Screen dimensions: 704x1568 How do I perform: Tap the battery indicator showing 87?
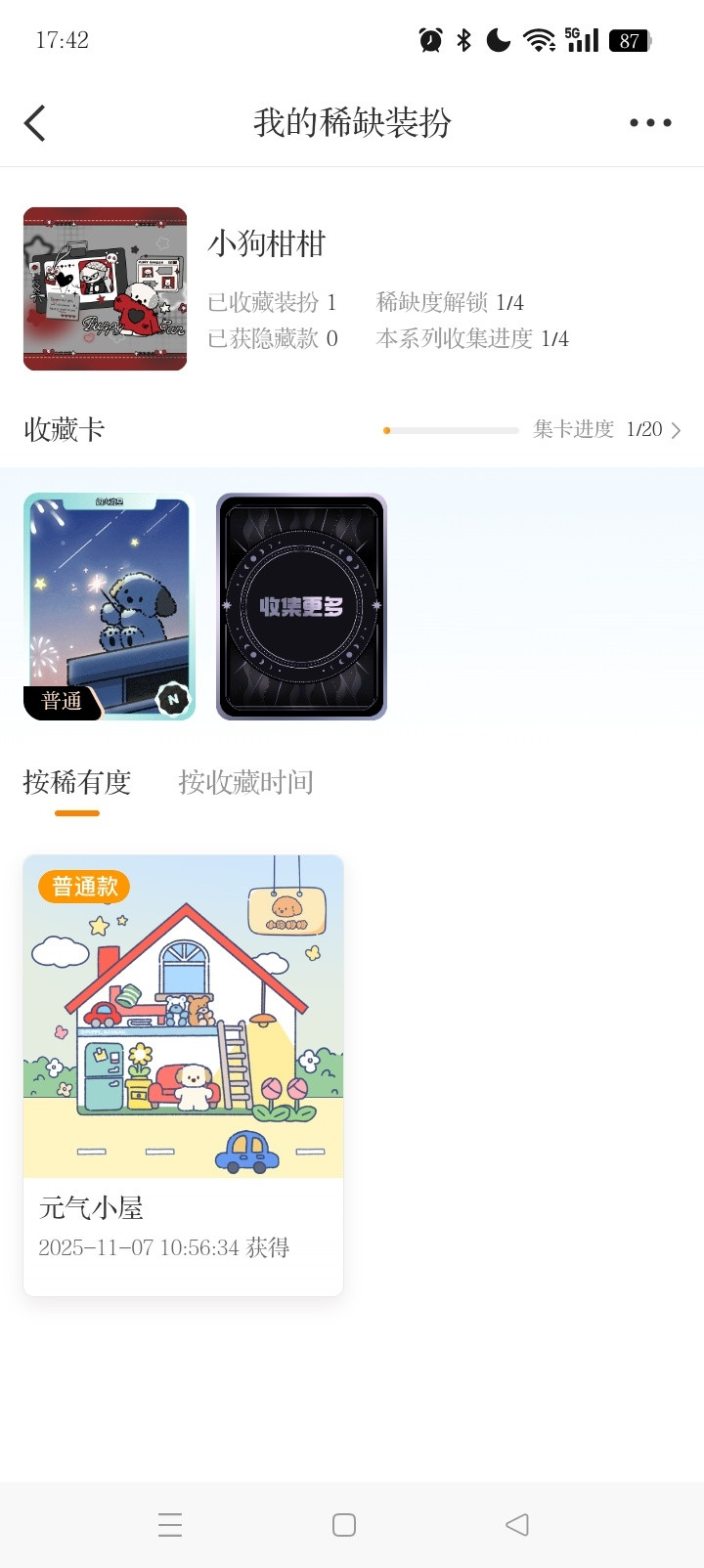coord(631,40)
